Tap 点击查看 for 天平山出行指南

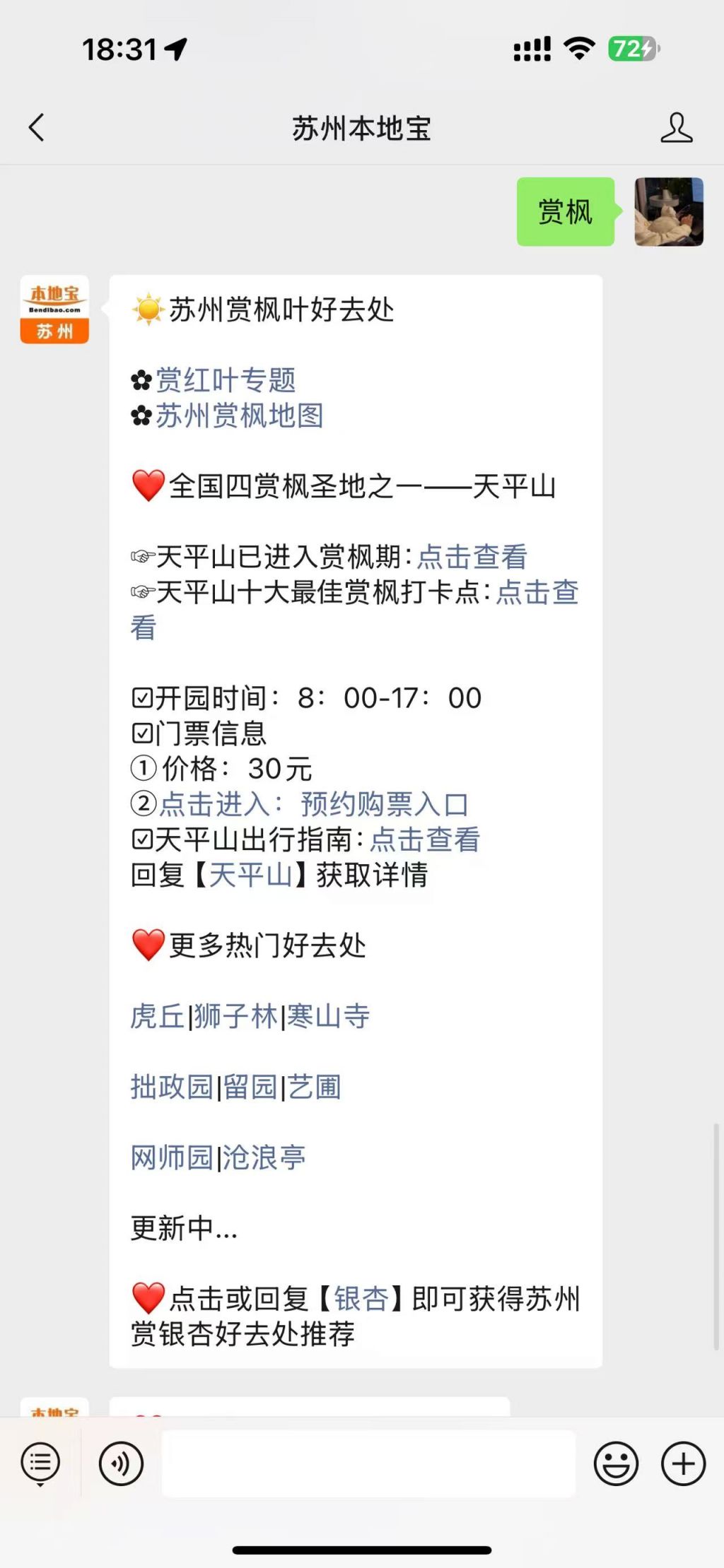[425, 839]
